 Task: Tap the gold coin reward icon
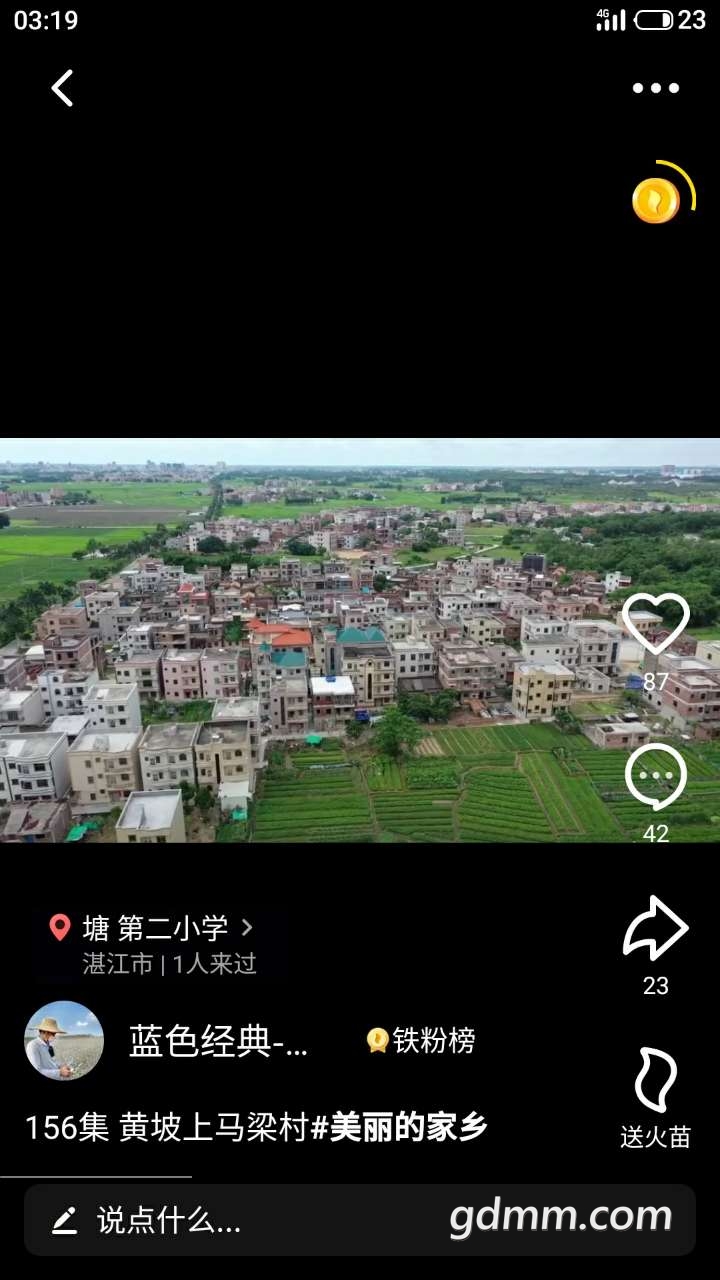(x=657, y=200)
